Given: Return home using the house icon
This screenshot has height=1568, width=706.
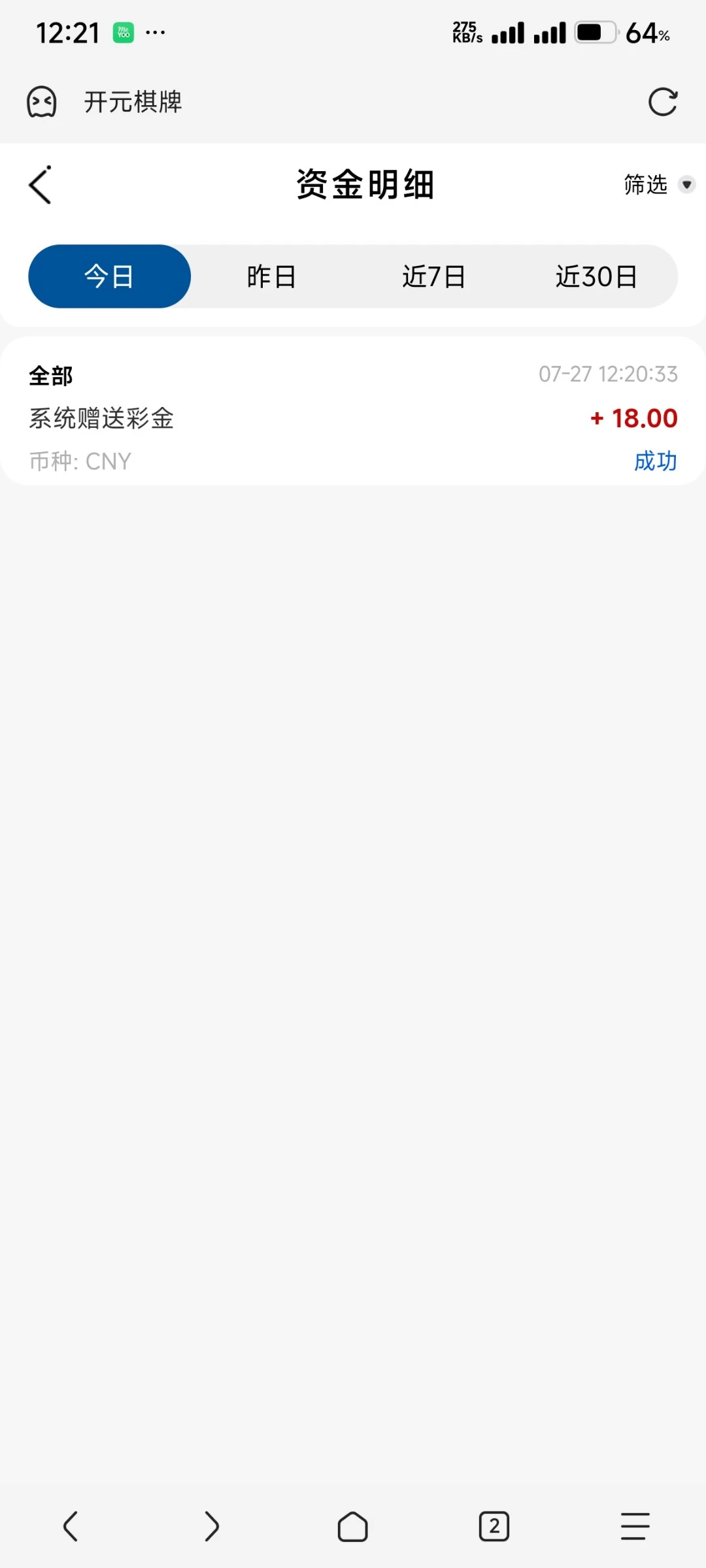Looking at the screenshot, I should [353, 1527].
